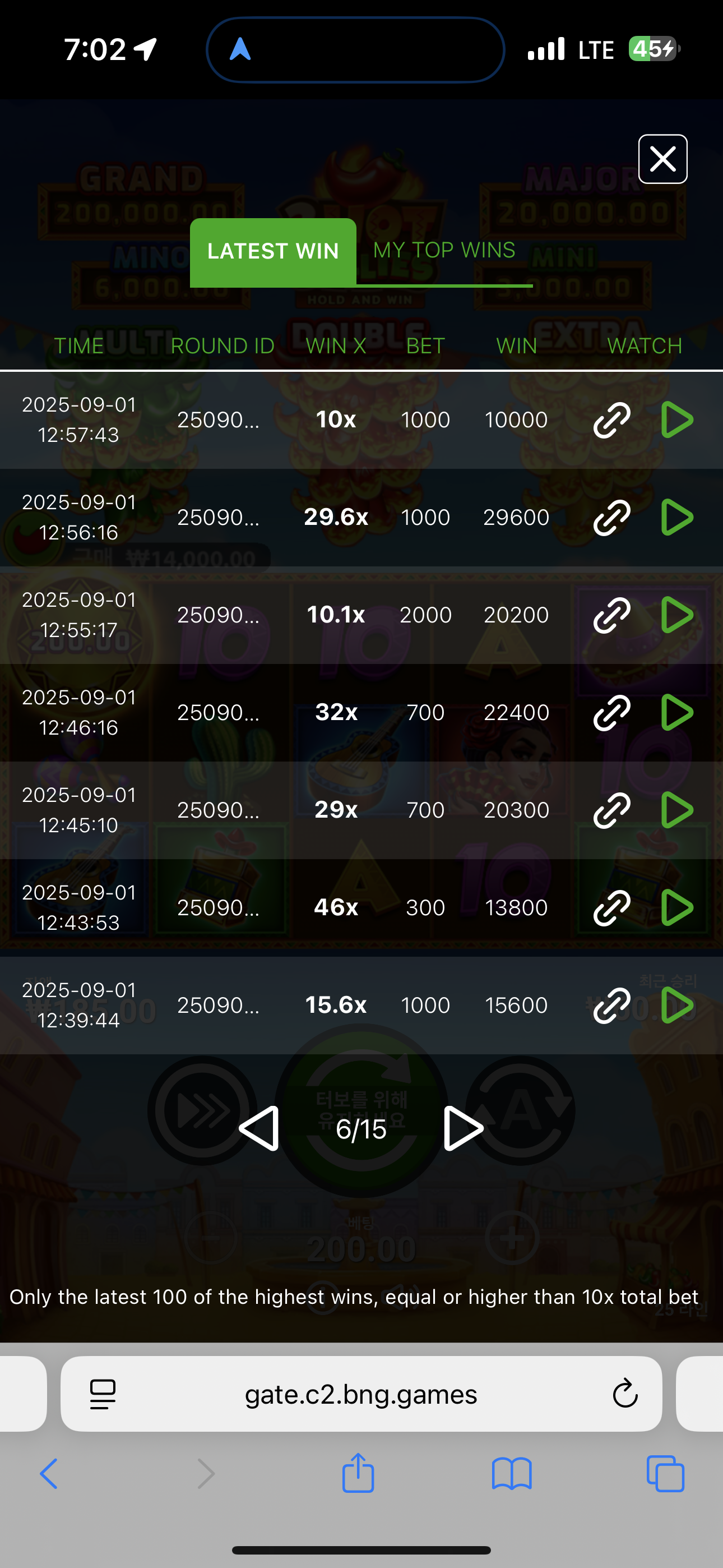
Task: Show all open Safari tabs
Action: pos(665,1474)
